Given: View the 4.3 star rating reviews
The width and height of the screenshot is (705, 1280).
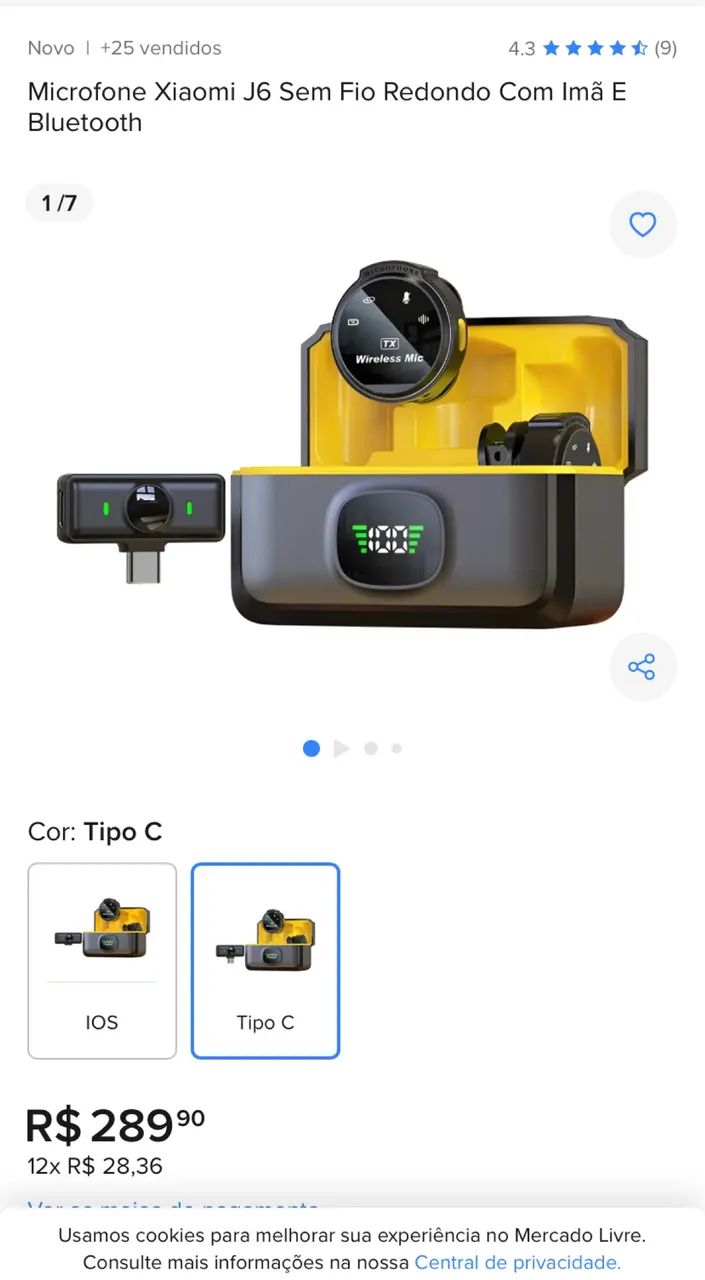Looking at the screenshot, I should [x=592, y=48].
